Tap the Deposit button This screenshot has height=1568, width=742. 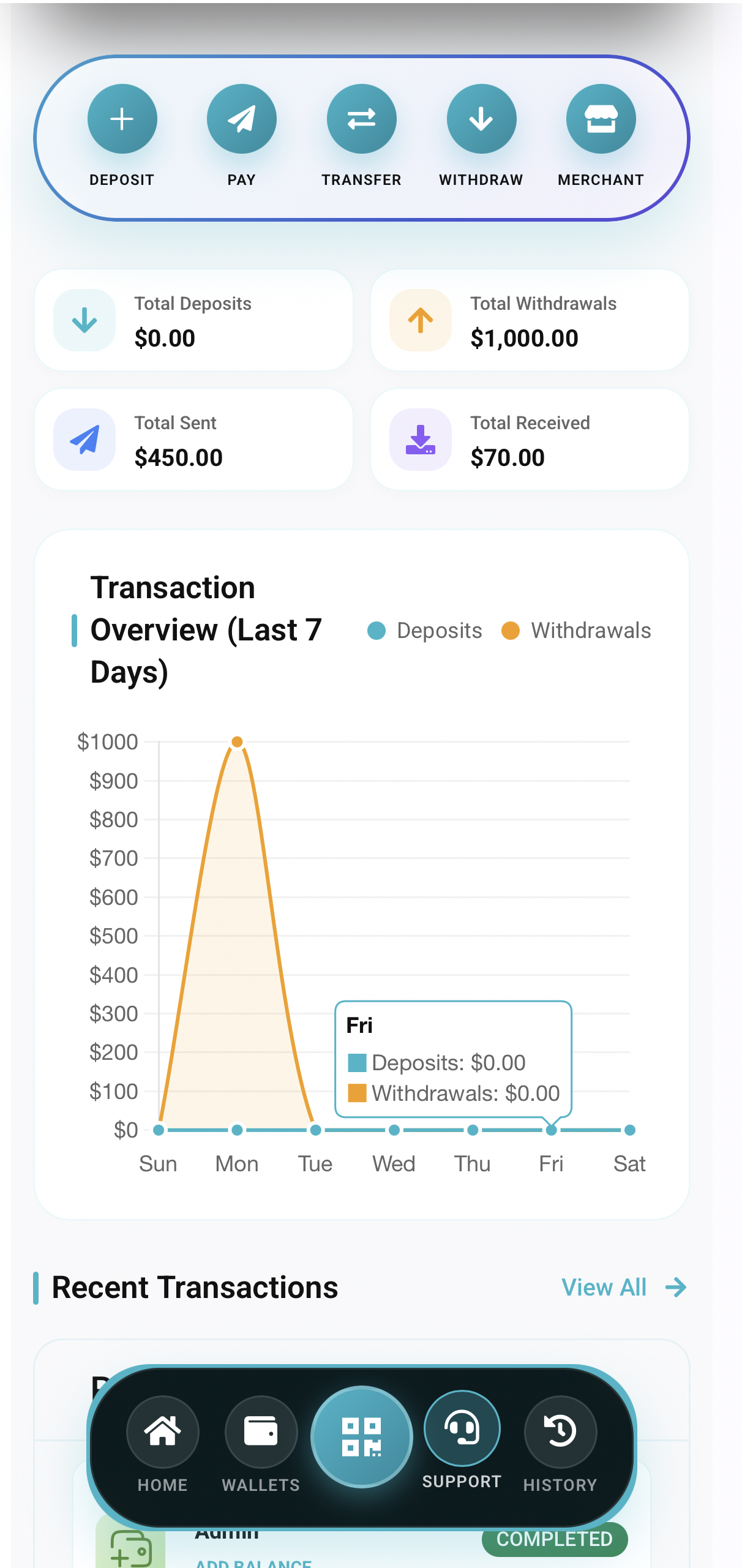tap(122, 119)
